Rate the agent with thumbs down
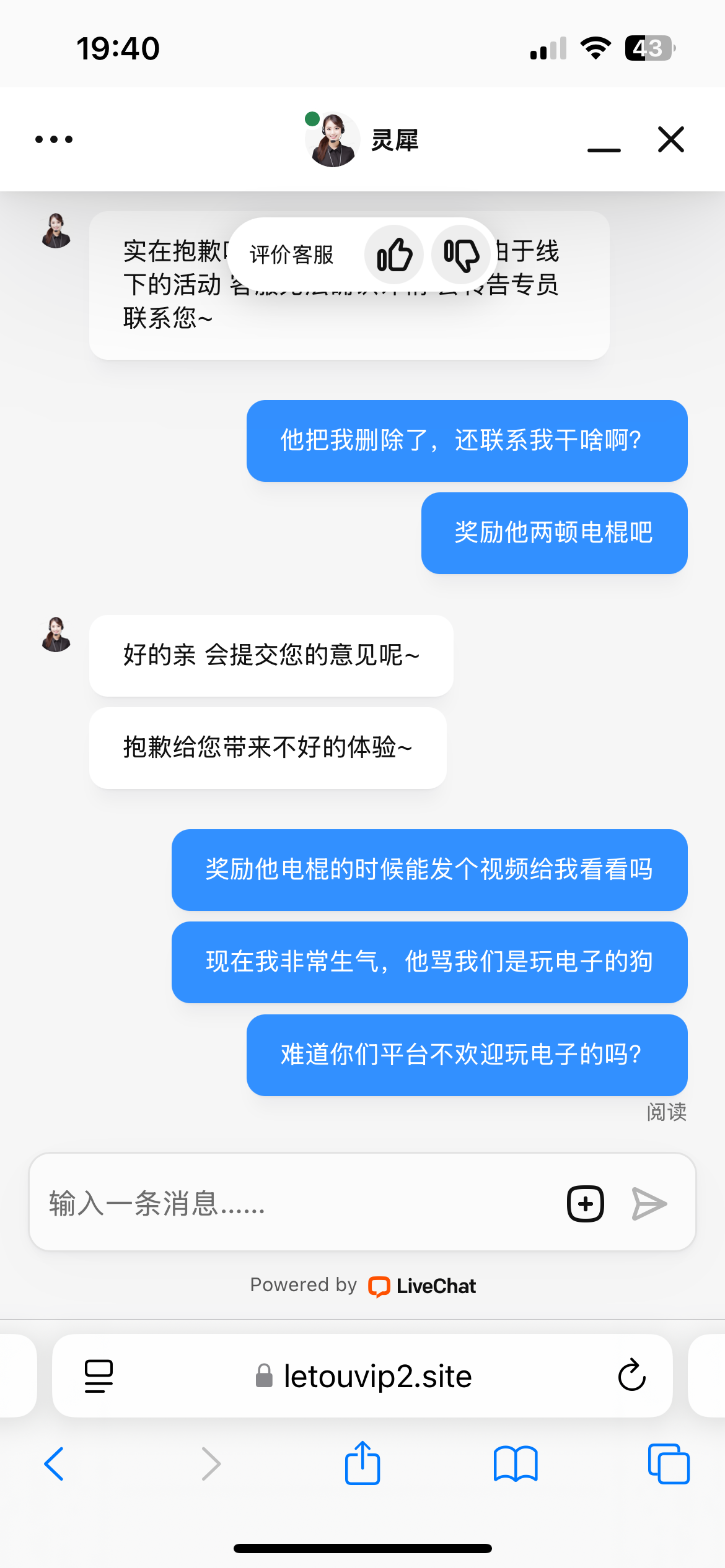This screenshot has width=725, height=1568. (x=462, y=255)
